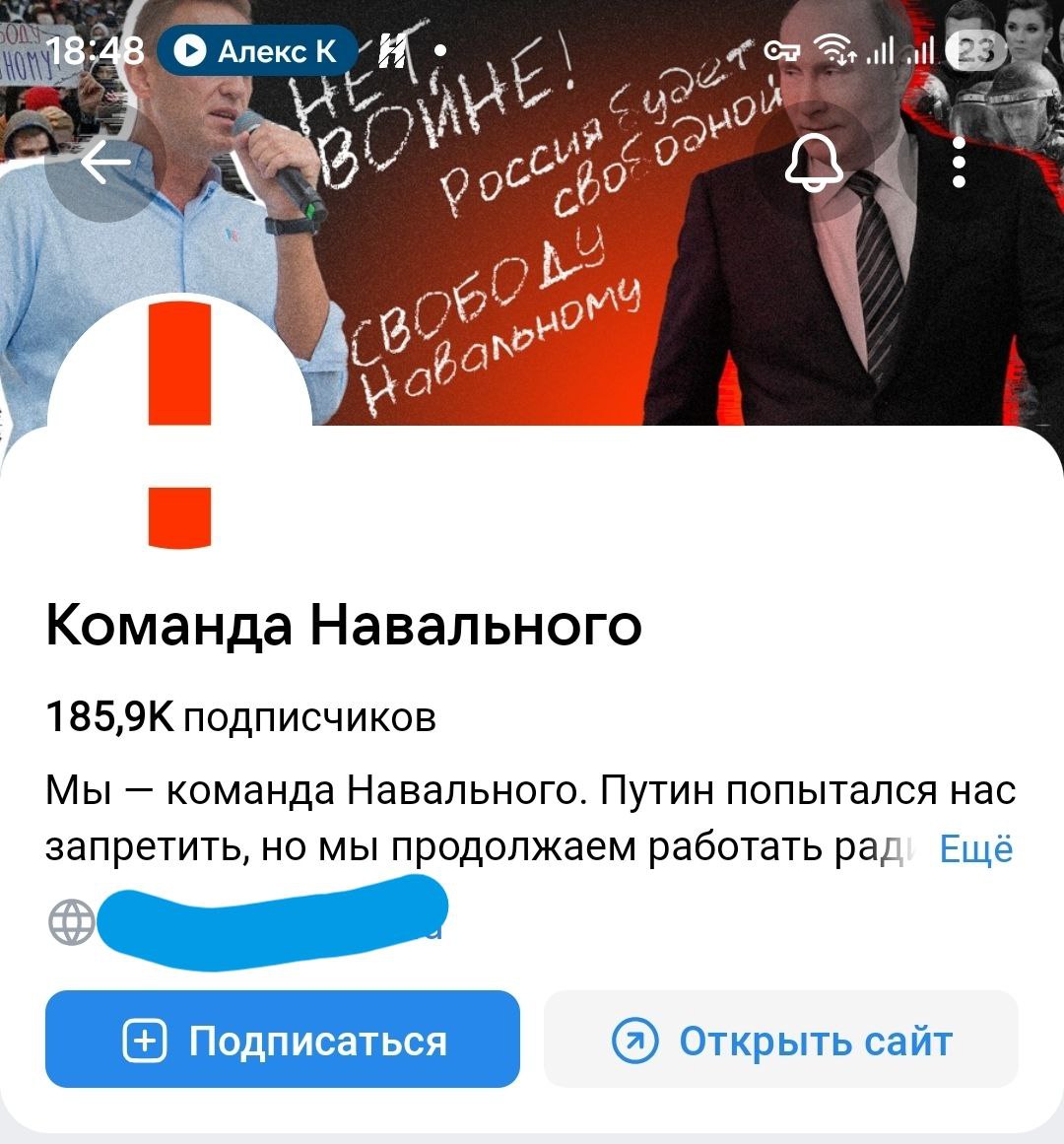Open the community avatar with the exclamation mark
Viewport: 1064px width, 1144px height.
pos(180,426)
